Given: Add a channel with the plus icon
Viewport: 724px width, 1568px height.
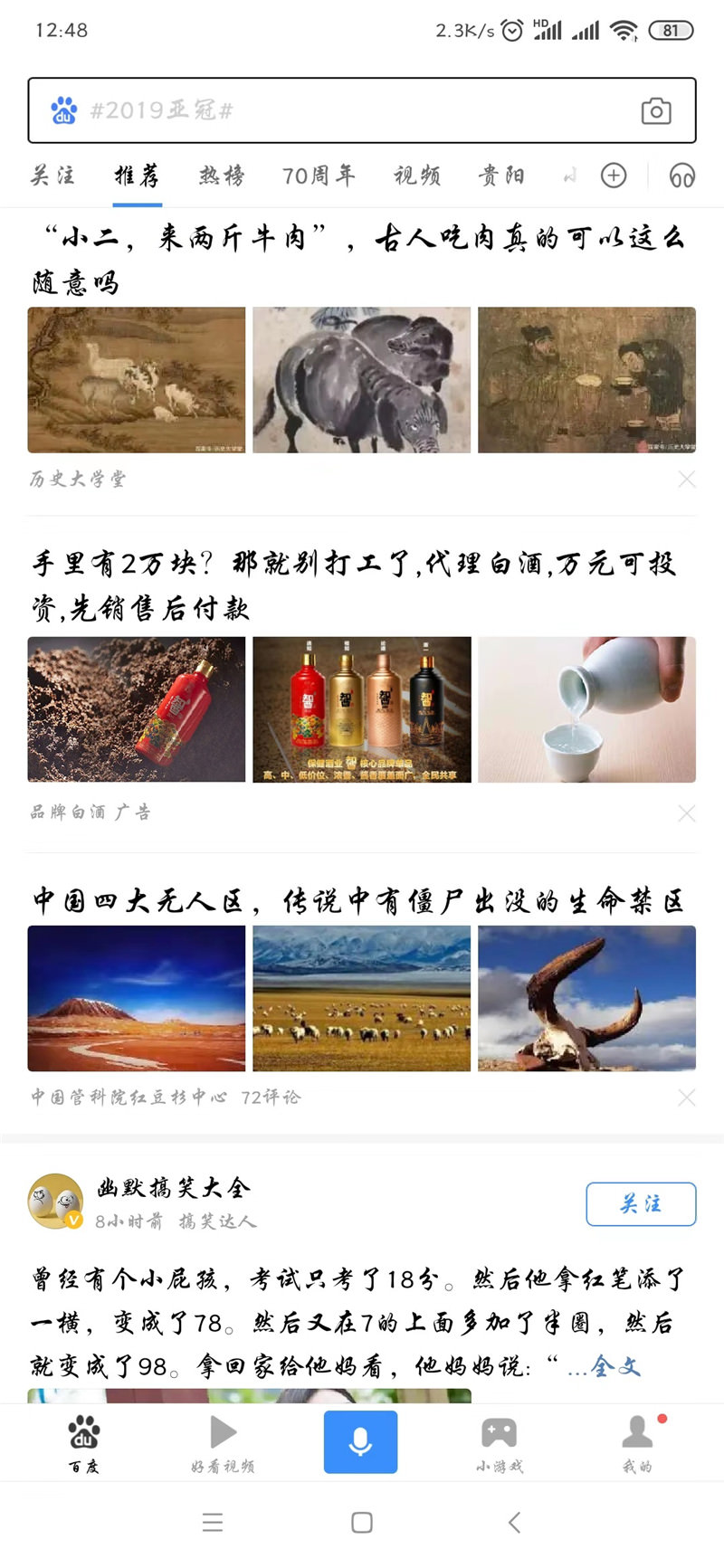Looking at the screenshot, I should click(614, 176).
